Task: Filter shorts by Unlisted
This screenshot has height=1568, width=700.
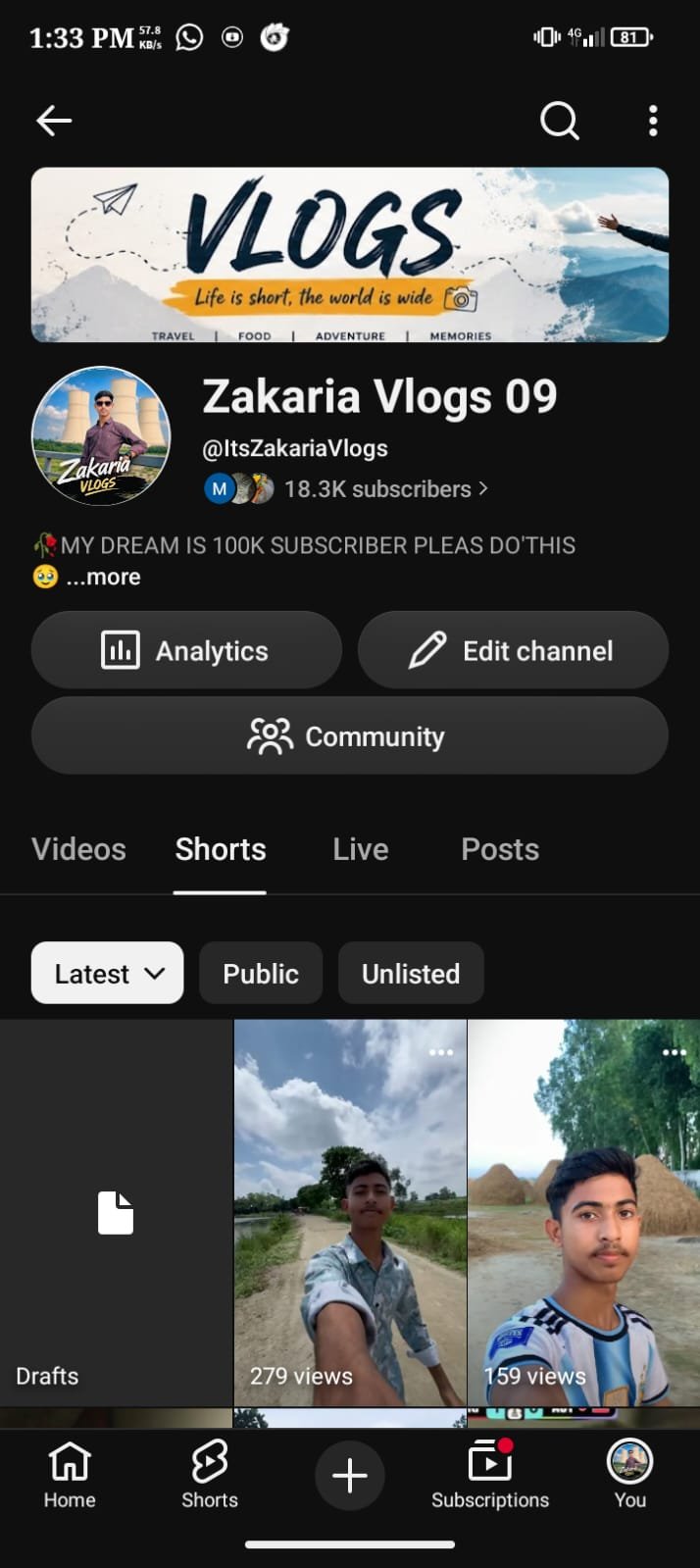Action: [411, 973]
